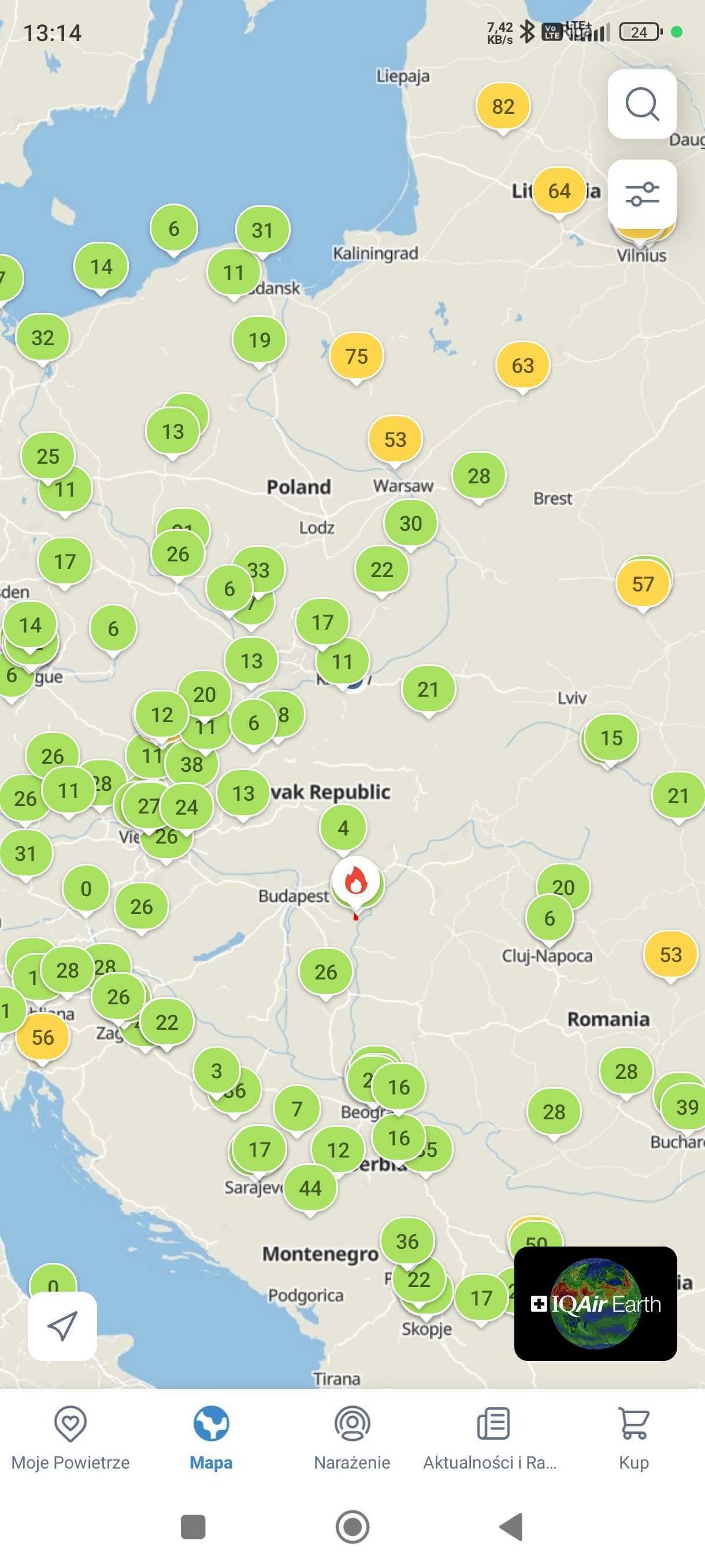Open the map search
This screenshot has height=1568, width=705.
(x=642, y=104)
